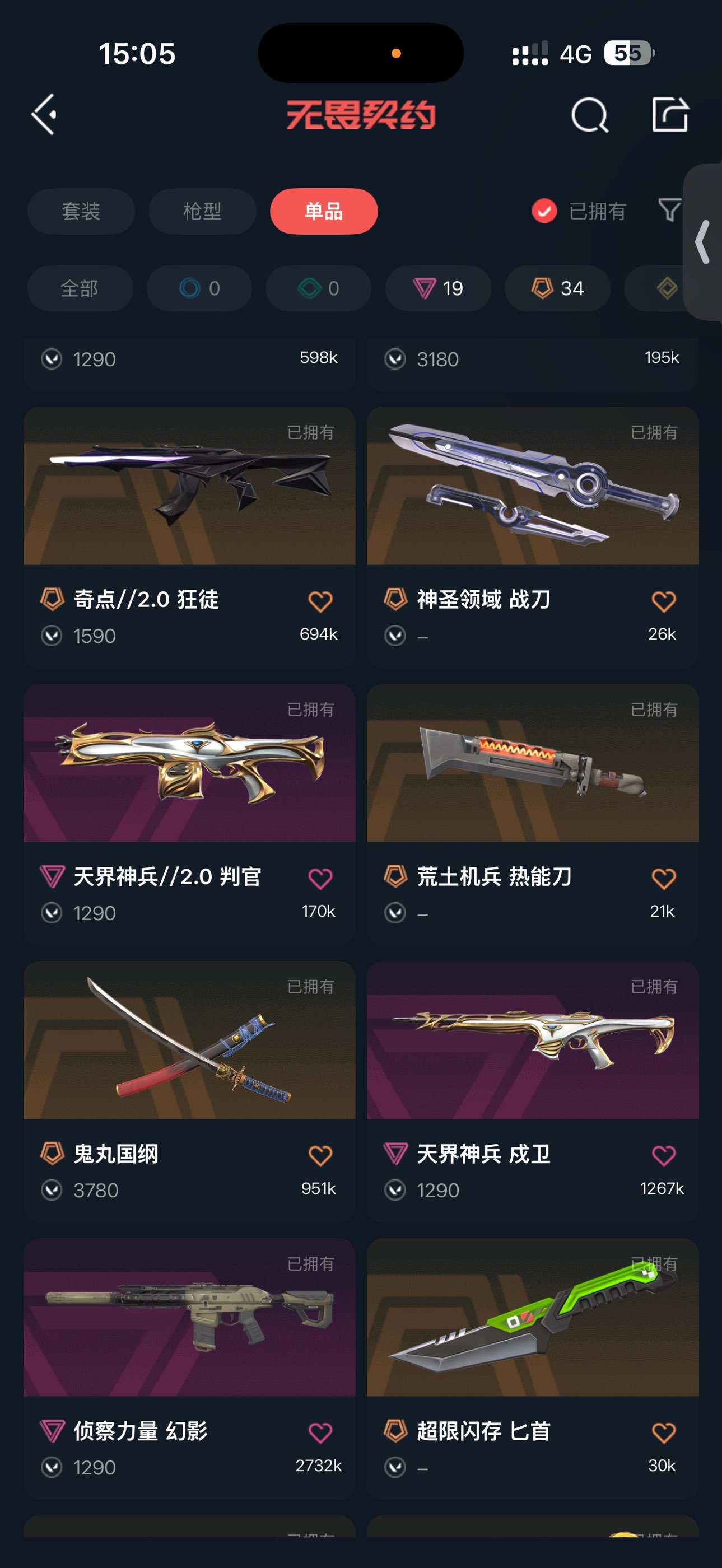This screenshot has width=722, height=1568.
Task: Filter by the pink tier chip showing 19
Action: tap(439, 288)
